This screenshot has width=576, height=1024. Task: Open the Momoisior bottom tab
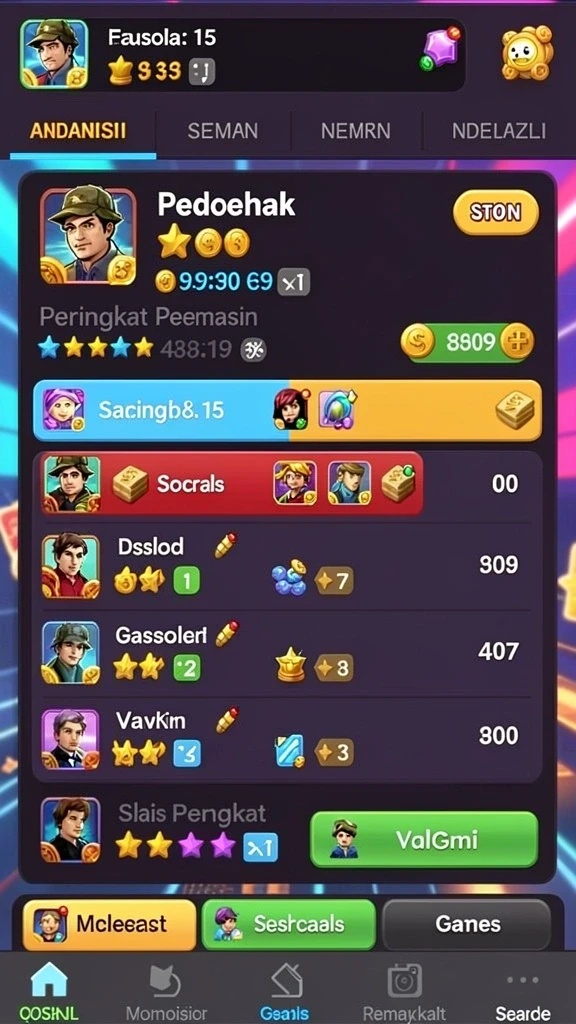click(166, 991)
